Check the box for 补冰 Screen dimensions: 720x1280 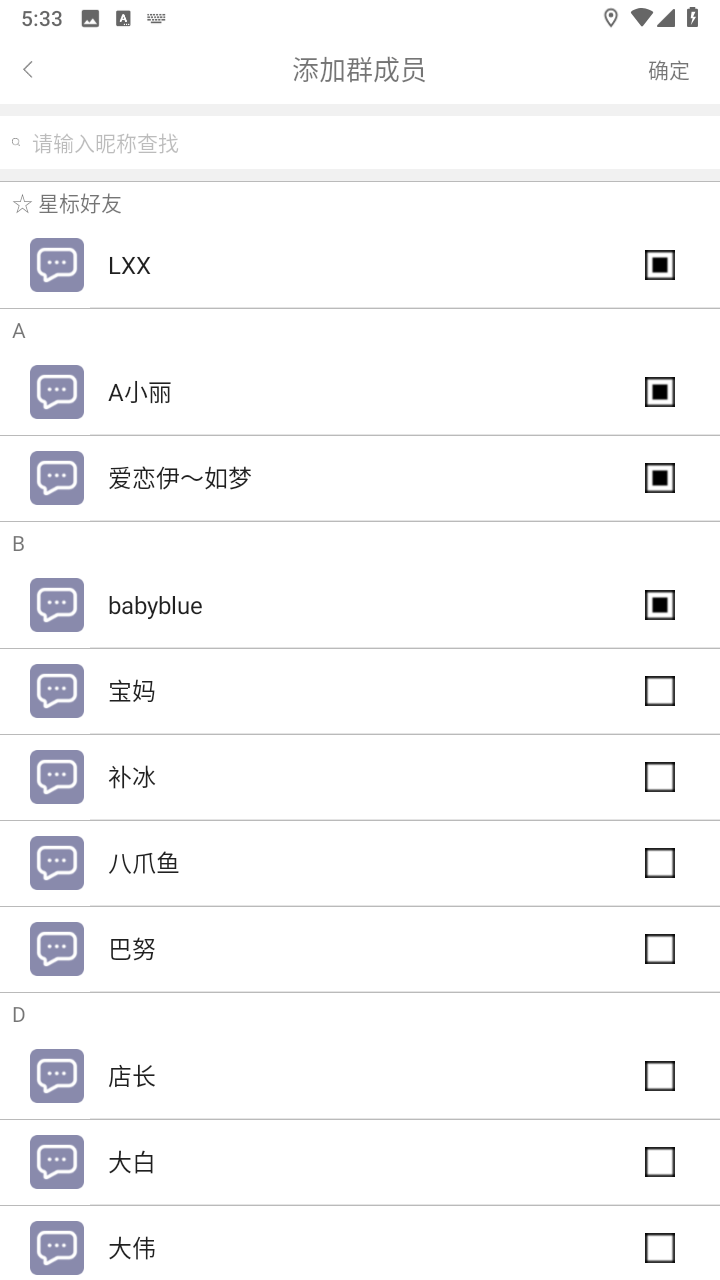pyautogui.click(x=660, y=777)
